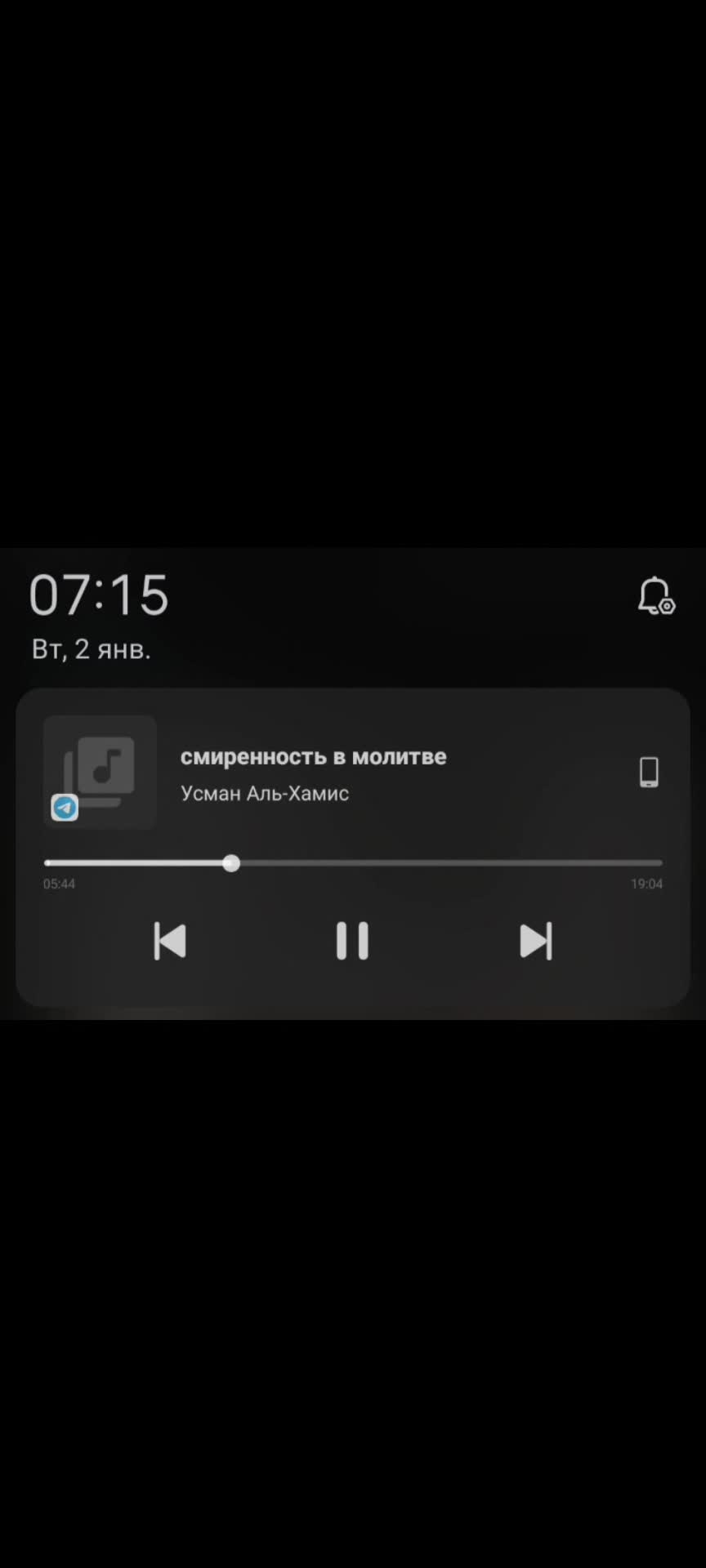Tap the total duration 19:04 label
Screen dimensions: 706x1568
[646, 883]
